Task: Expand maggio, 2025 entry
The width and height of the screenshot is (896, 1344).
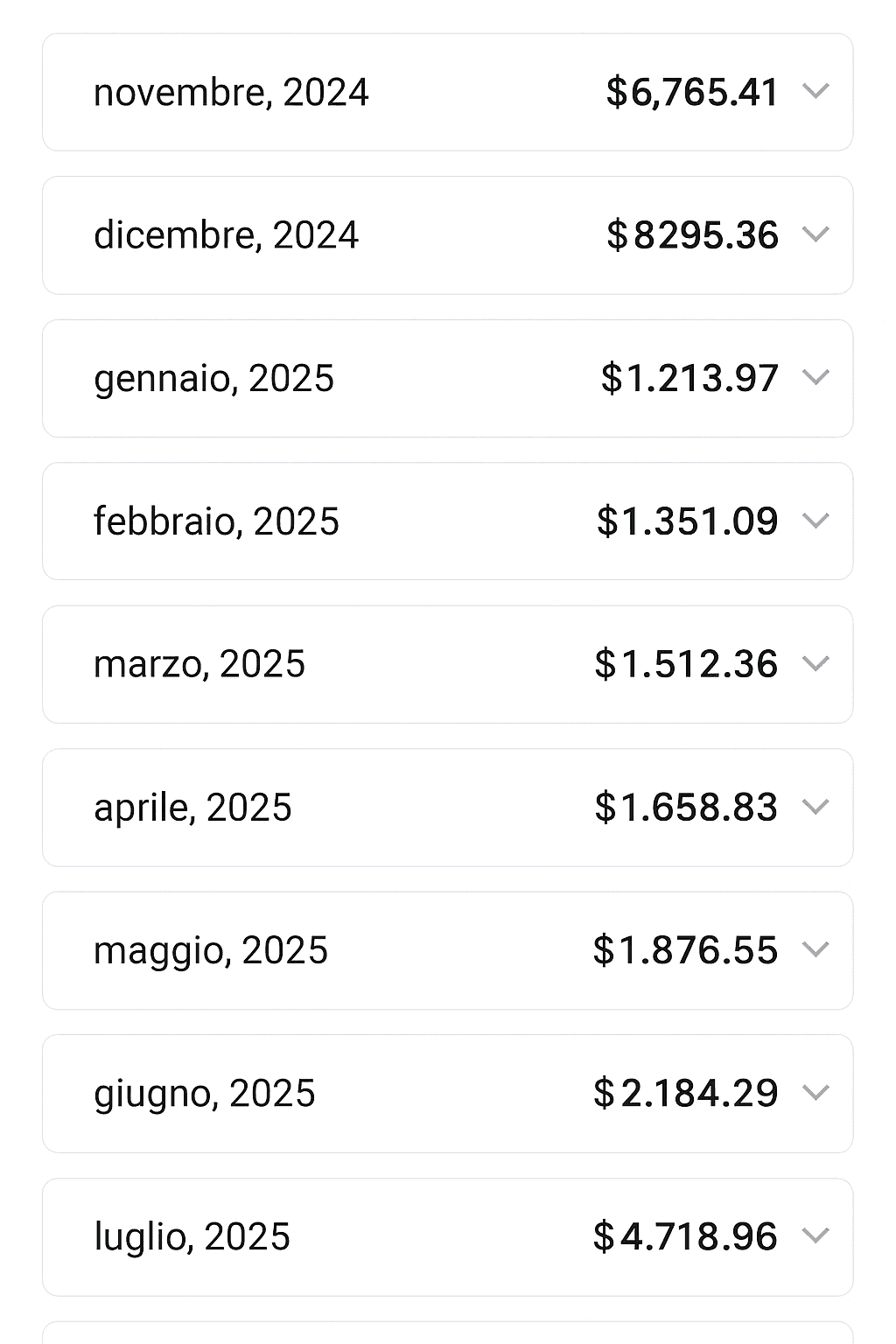Action: coord(815,949)
